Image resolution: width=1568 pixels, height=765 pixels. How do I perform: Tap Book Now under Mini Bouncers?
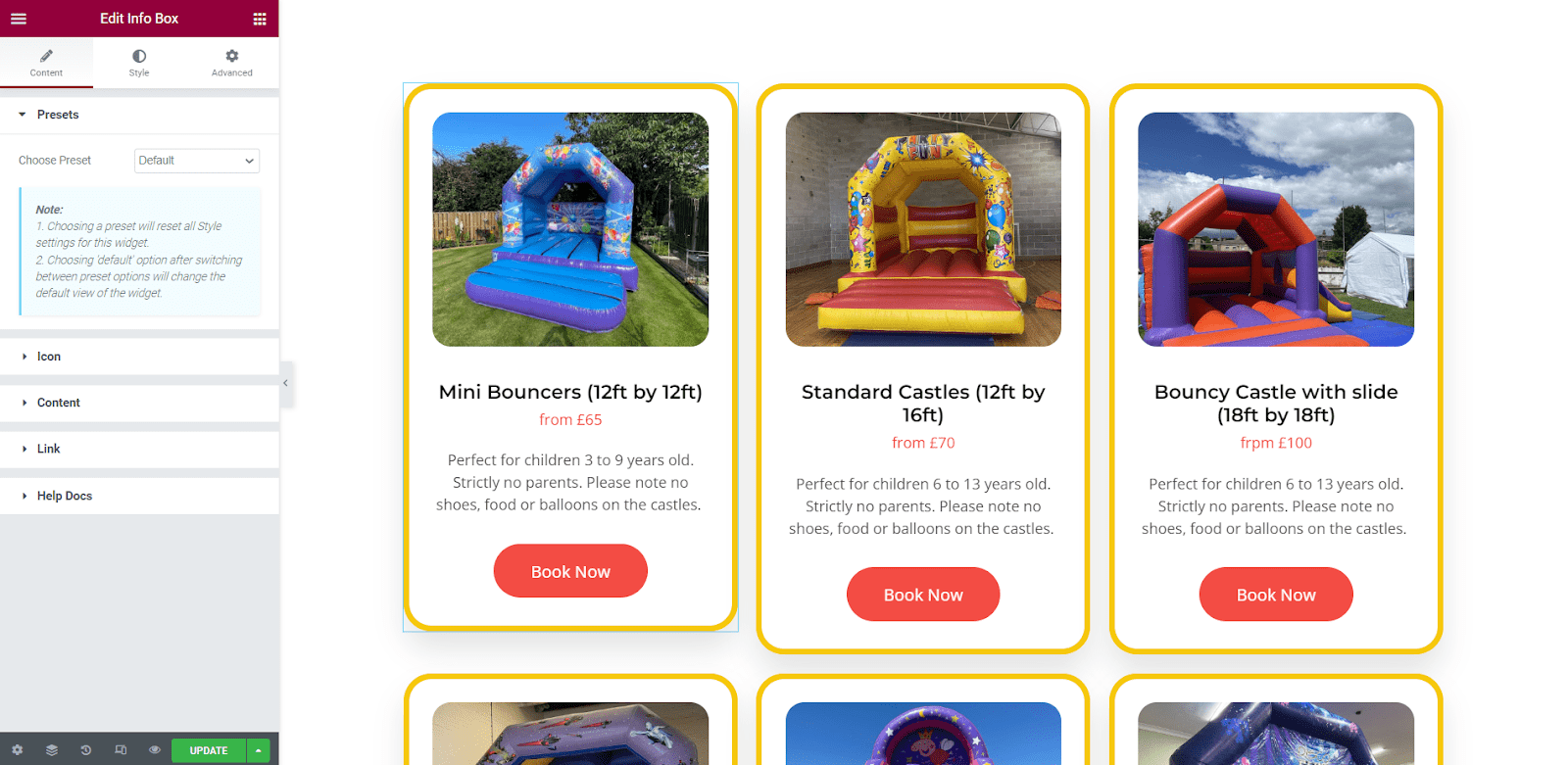click(570, 571)
